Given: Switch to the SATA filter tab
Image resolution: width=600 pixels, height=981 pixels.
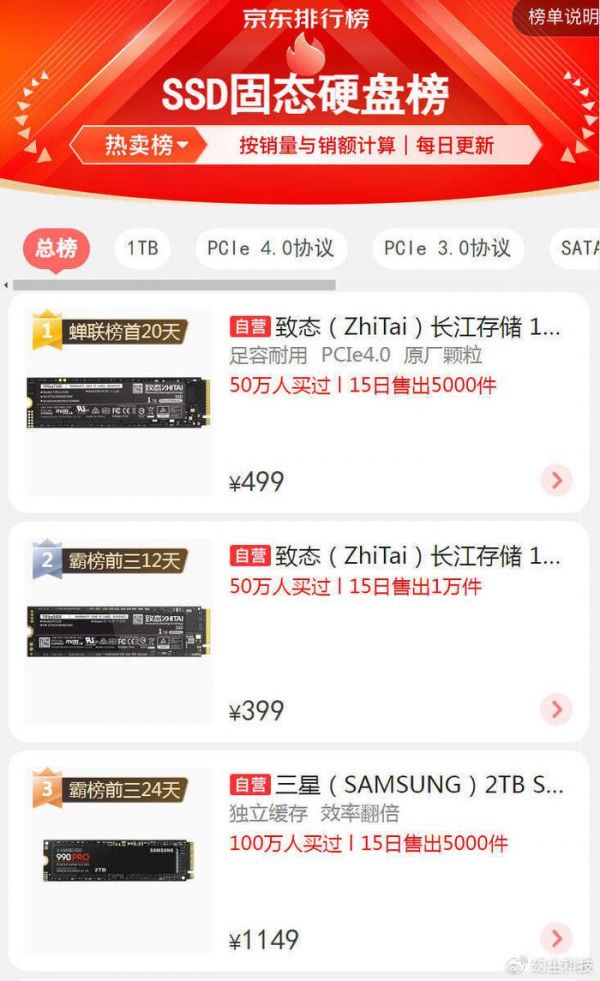Looking at the screenshot, I should pyautogui.click(x=578, y=249).
